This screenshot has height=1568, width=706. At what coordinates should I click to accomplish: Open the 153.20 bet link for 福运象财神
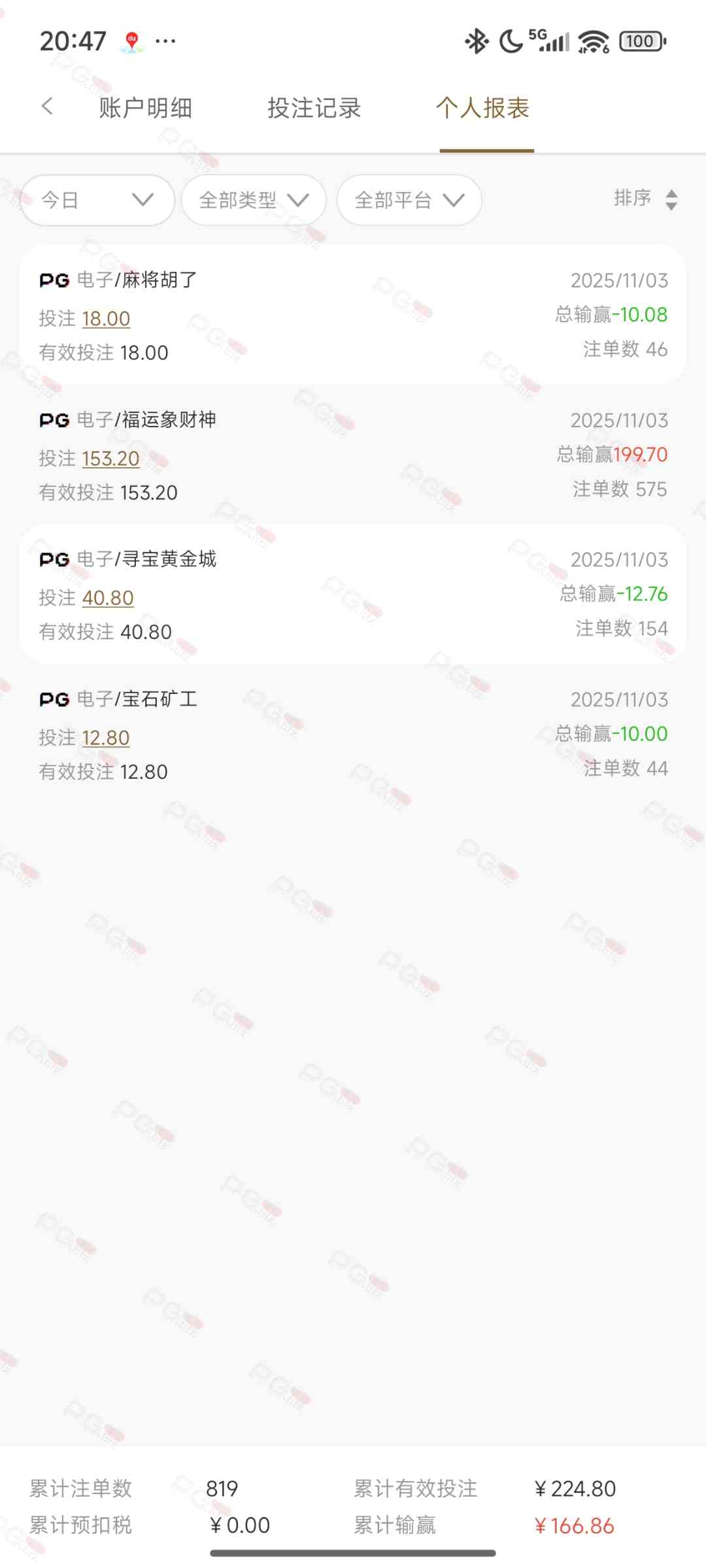pyautogui.click(x=110, y=459)
